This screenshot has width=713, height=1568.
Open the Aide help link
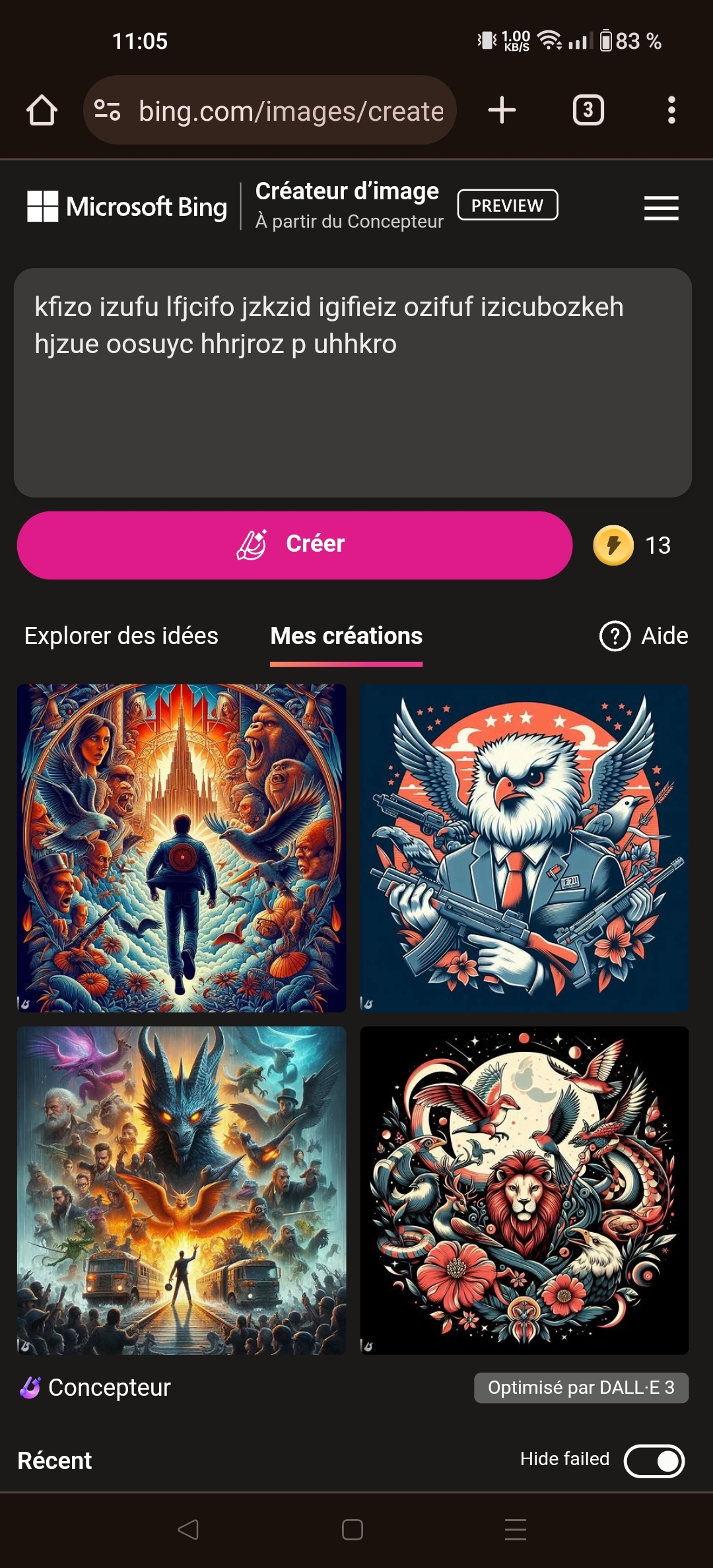point(644,636)
